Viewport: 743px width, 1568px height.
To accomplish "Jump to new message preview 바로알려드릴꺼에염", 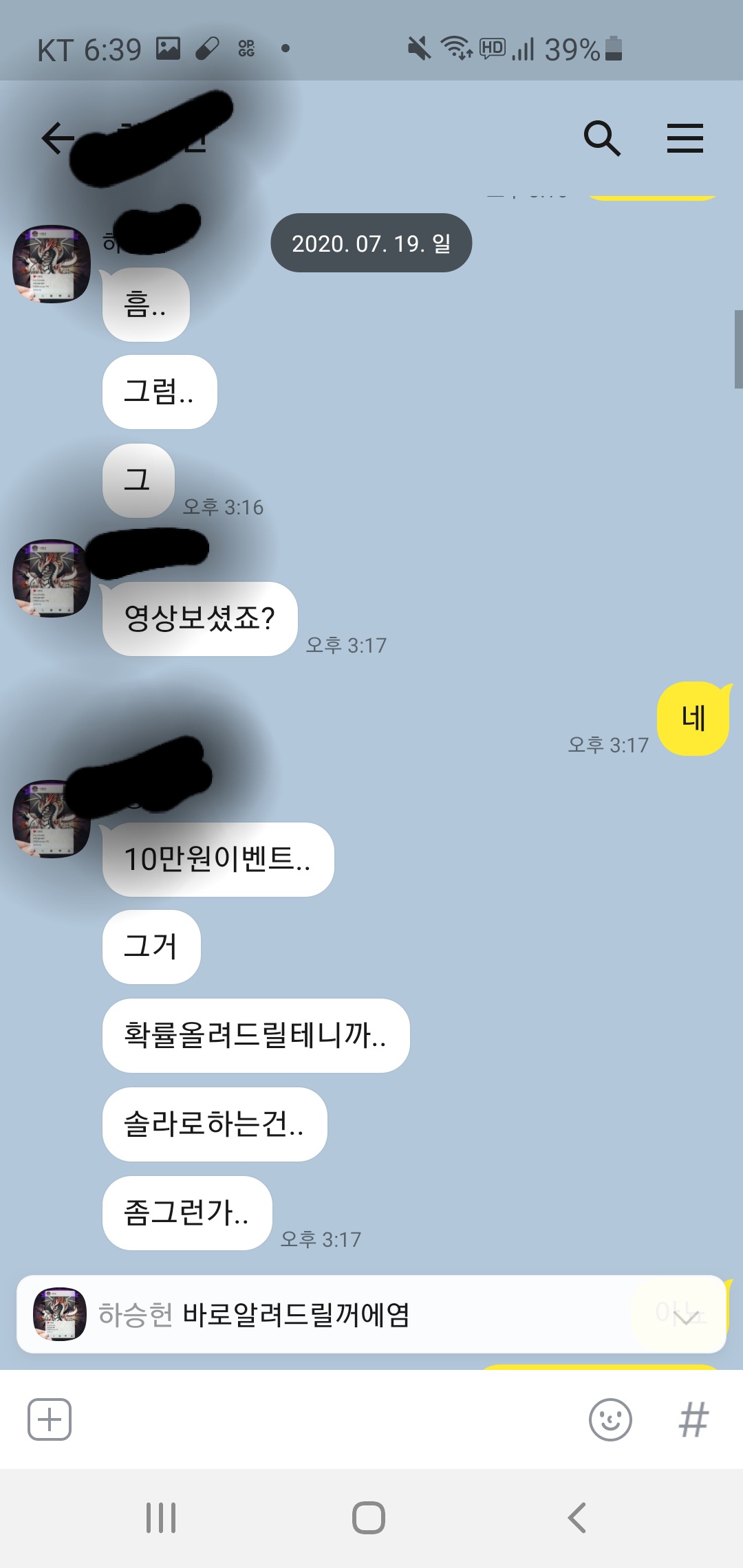I will [x=371, y=1314].
